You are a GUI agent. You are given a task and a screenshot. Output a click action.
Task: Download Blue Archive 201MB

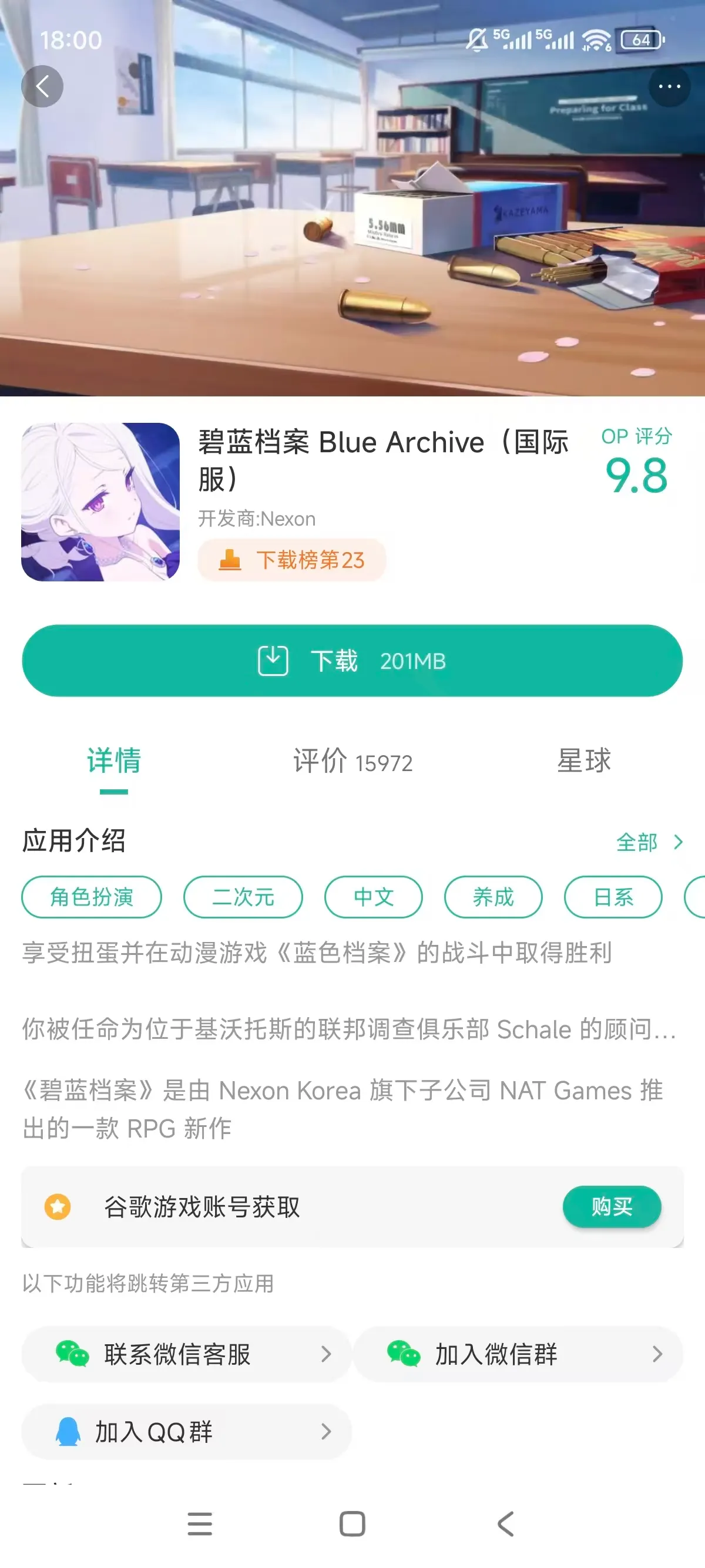tap(352, 661)
